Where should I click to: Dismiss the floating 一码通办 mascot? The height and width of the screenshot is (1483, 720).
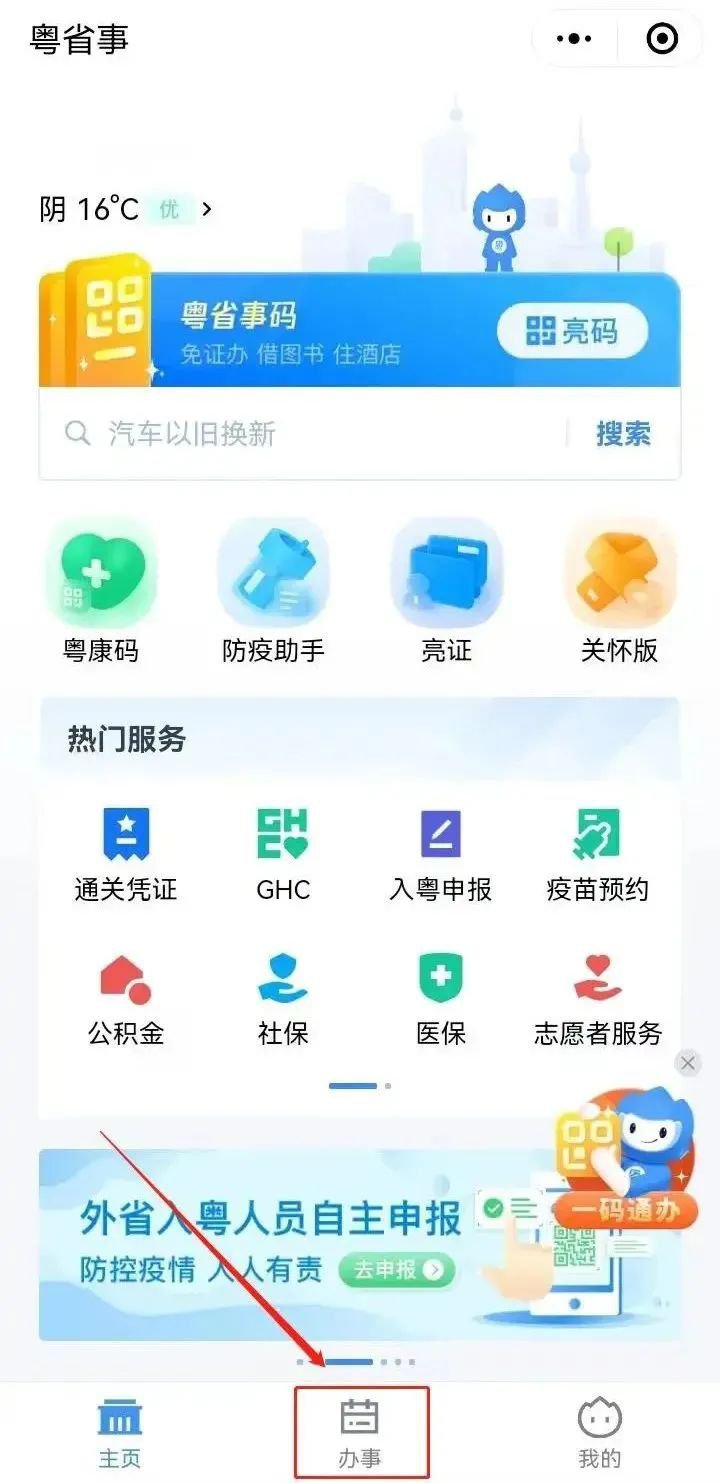click(x=688, y=1063)
